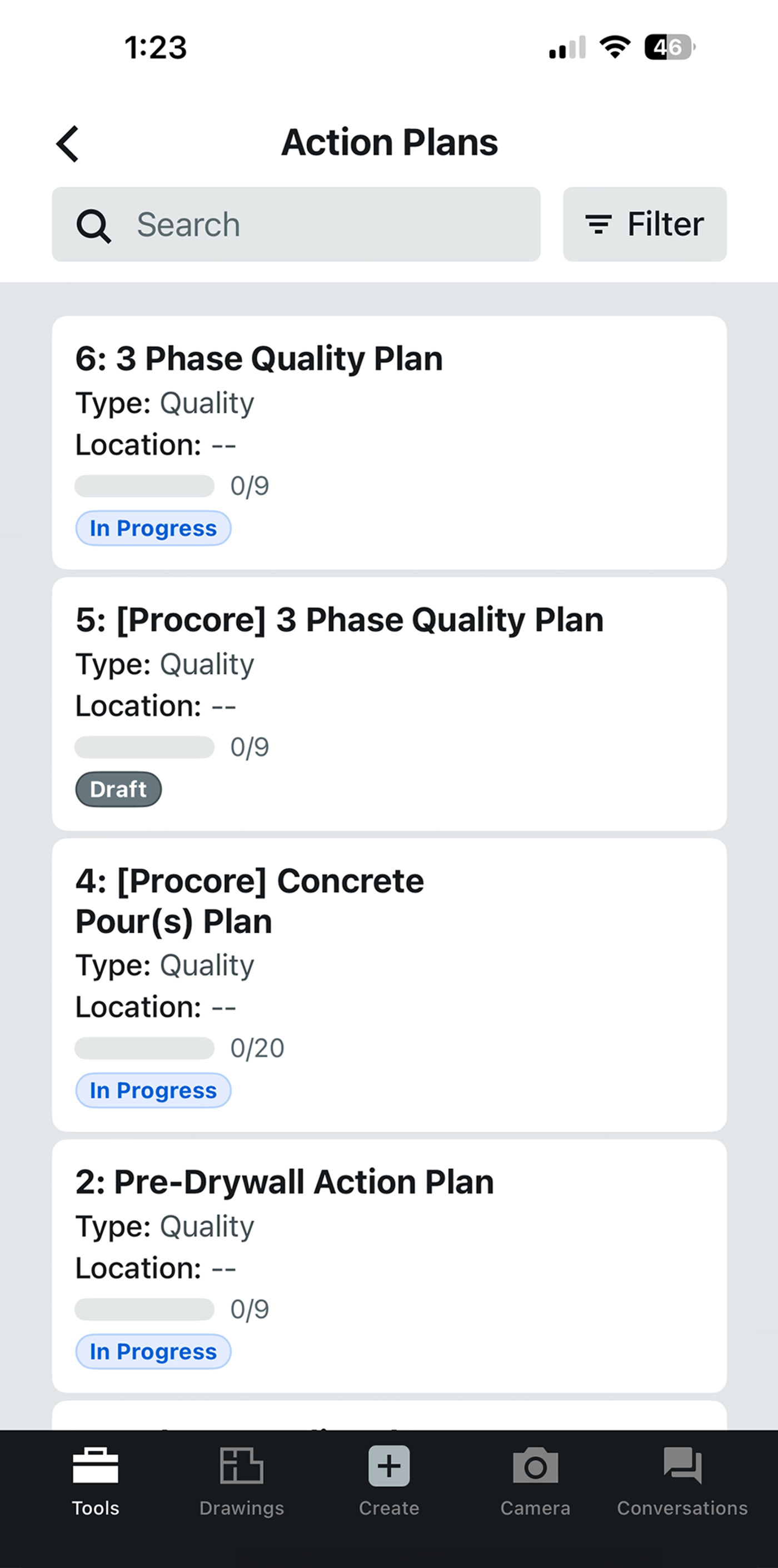Tap the 0/20 progress bar on Concrete Pour(s) Plan
The width and height of the screenshot is (778, 1568).
[144, 1048]
